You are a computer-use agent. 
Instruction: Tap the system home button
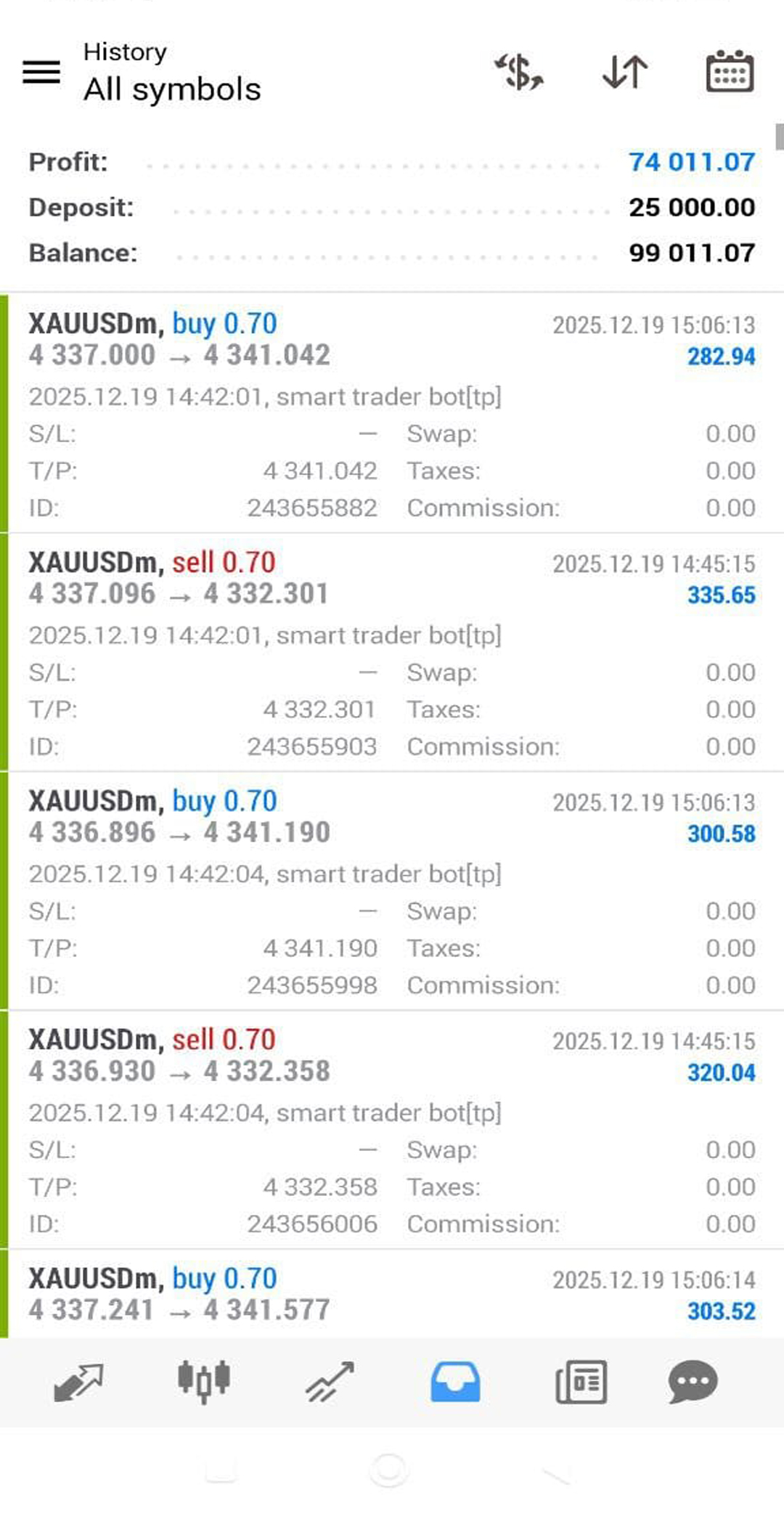(x=389, y=1471)
